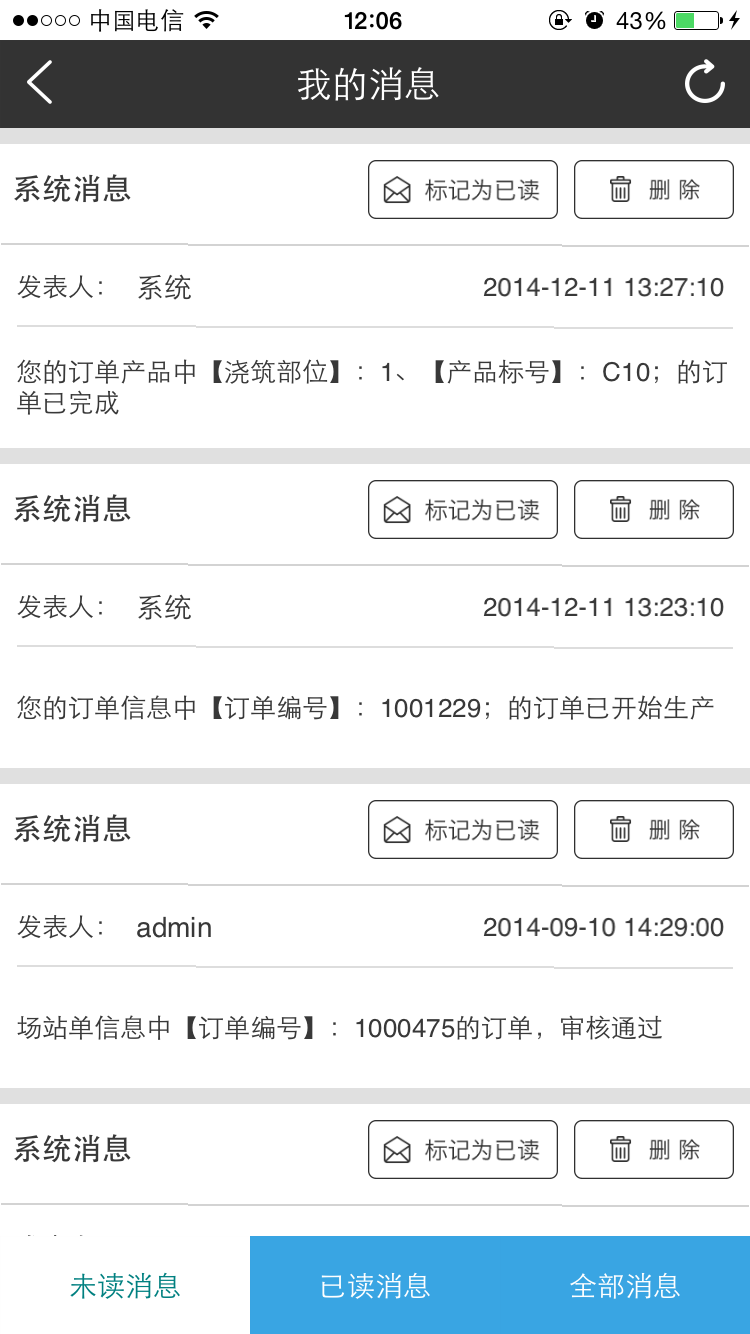
Task: Mark the 13:27:10 message as read
Action: (462, 189)
